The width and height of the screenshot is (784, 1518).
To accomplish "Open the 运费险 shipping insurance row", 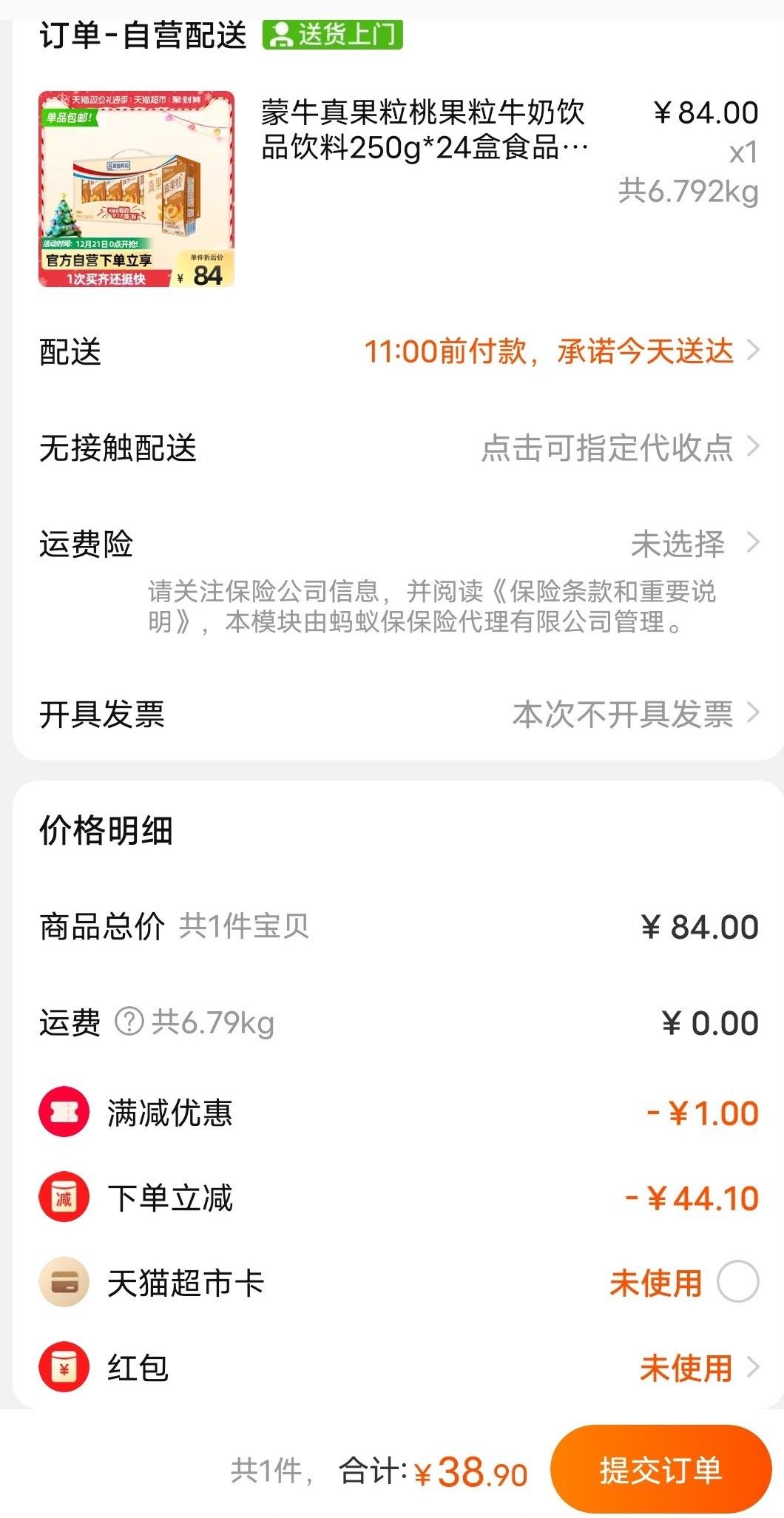I will click(x=399, y=544).
